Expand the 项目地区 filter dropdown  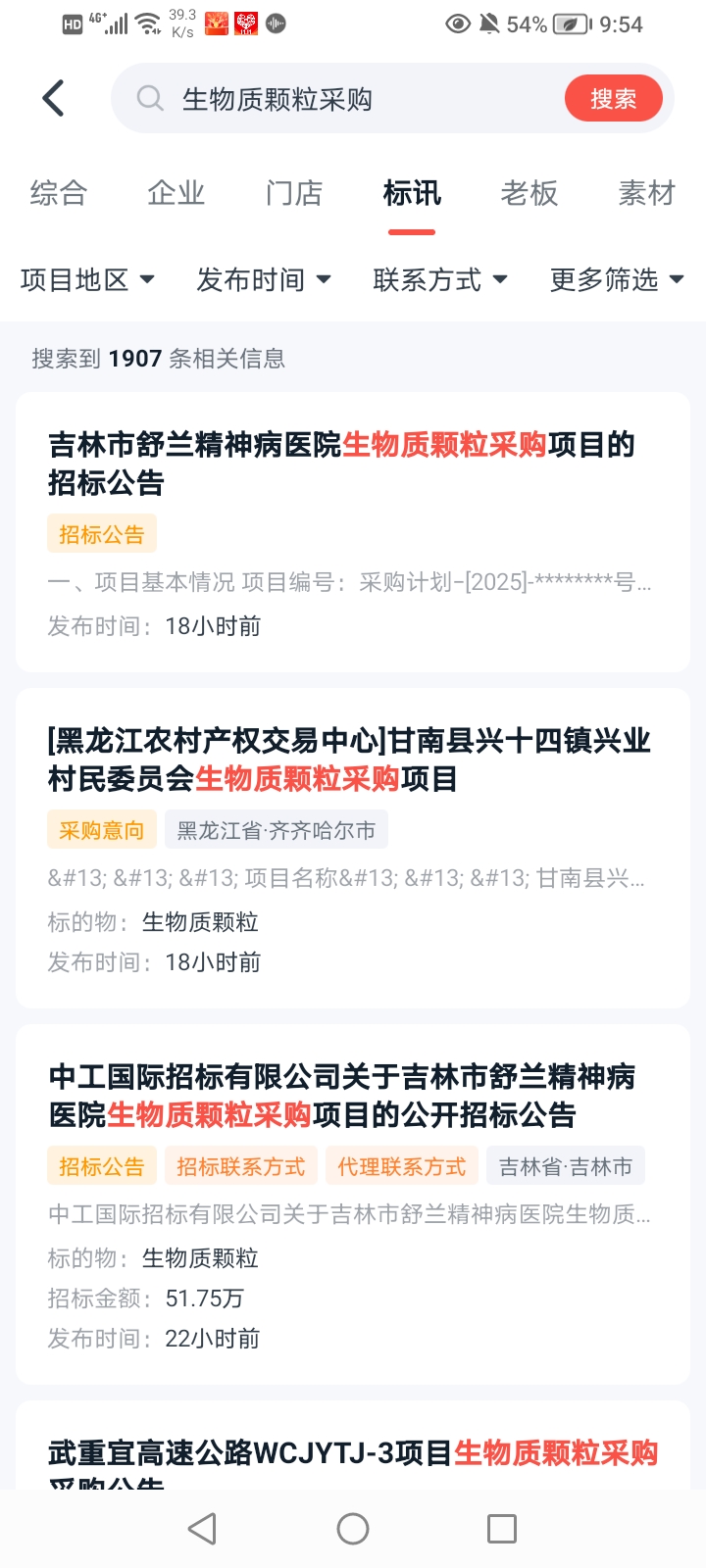pos(88,280)
